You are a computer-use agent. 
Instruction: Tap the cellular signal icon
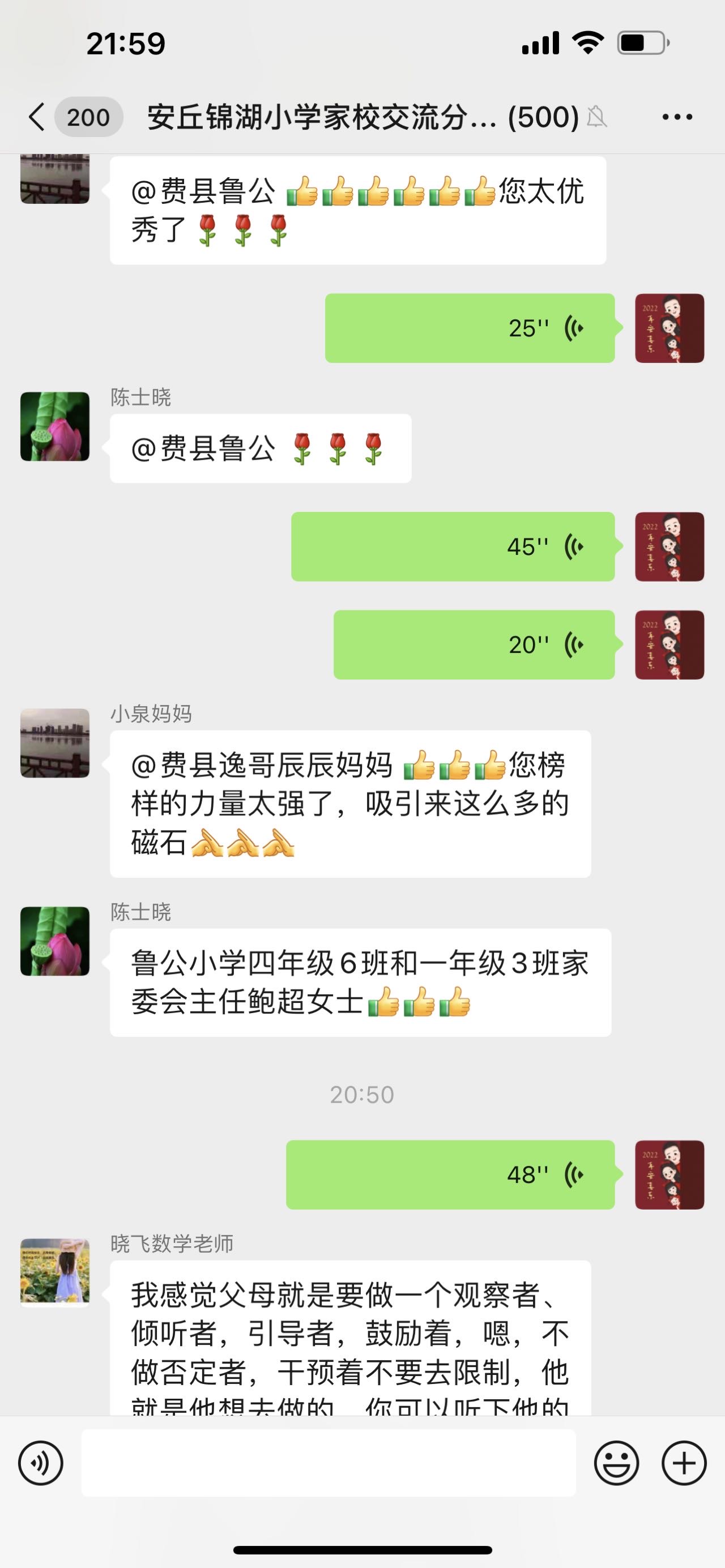[543, 42]
